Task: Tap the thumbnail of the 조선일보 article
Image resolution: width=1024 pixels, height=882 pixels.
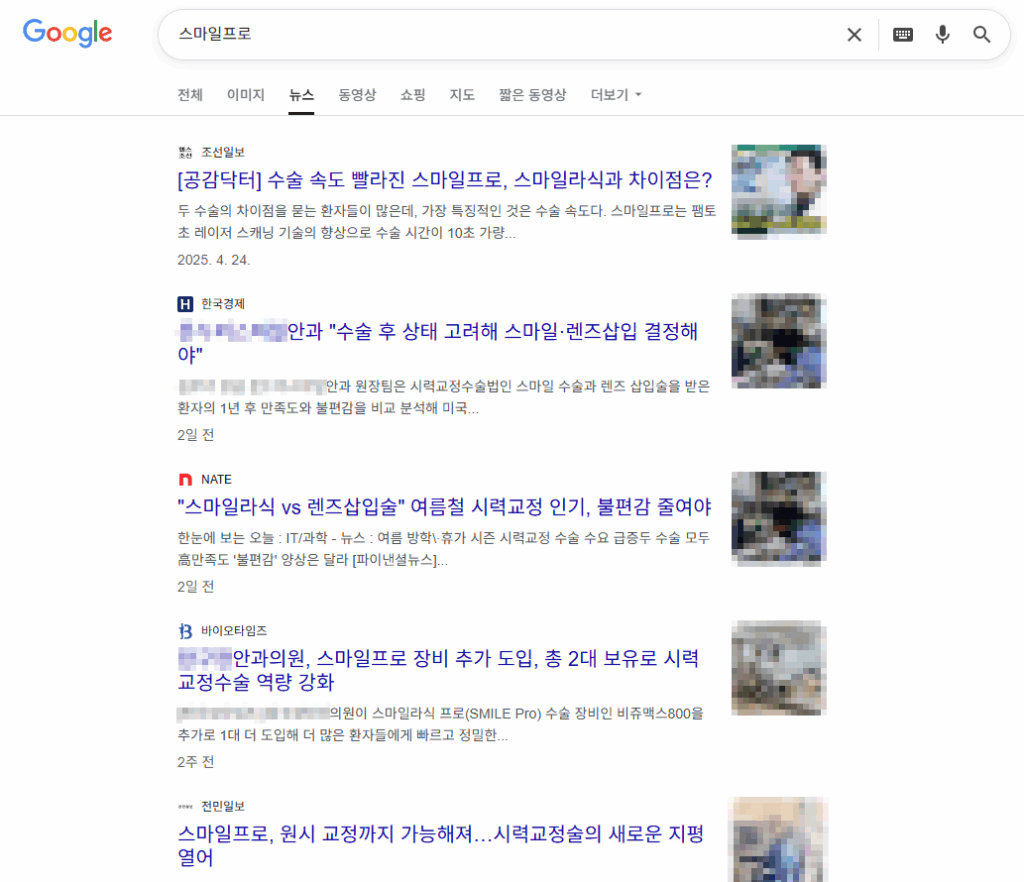Action: coord(778,191)
